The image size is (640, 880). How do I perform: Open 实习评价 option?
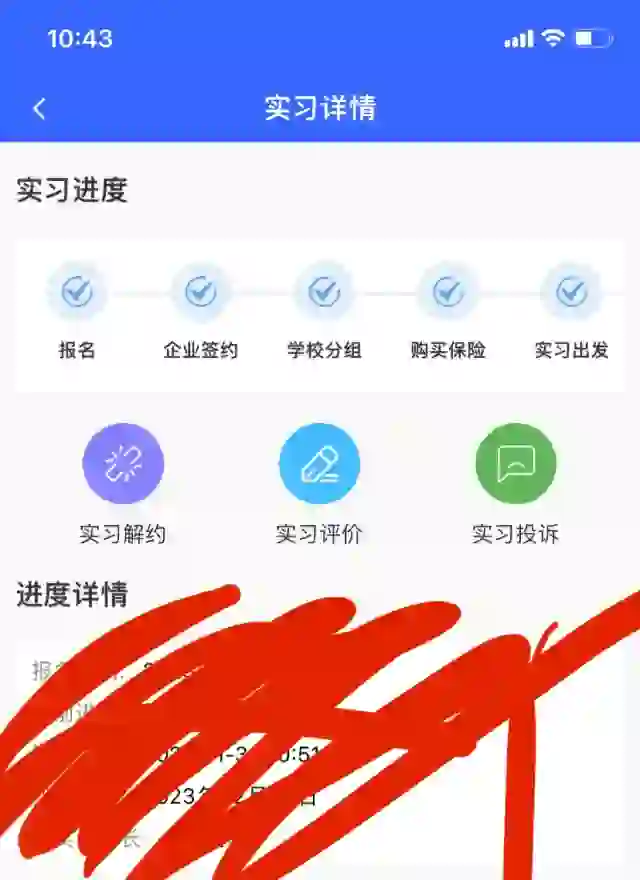tap(319, 464)
